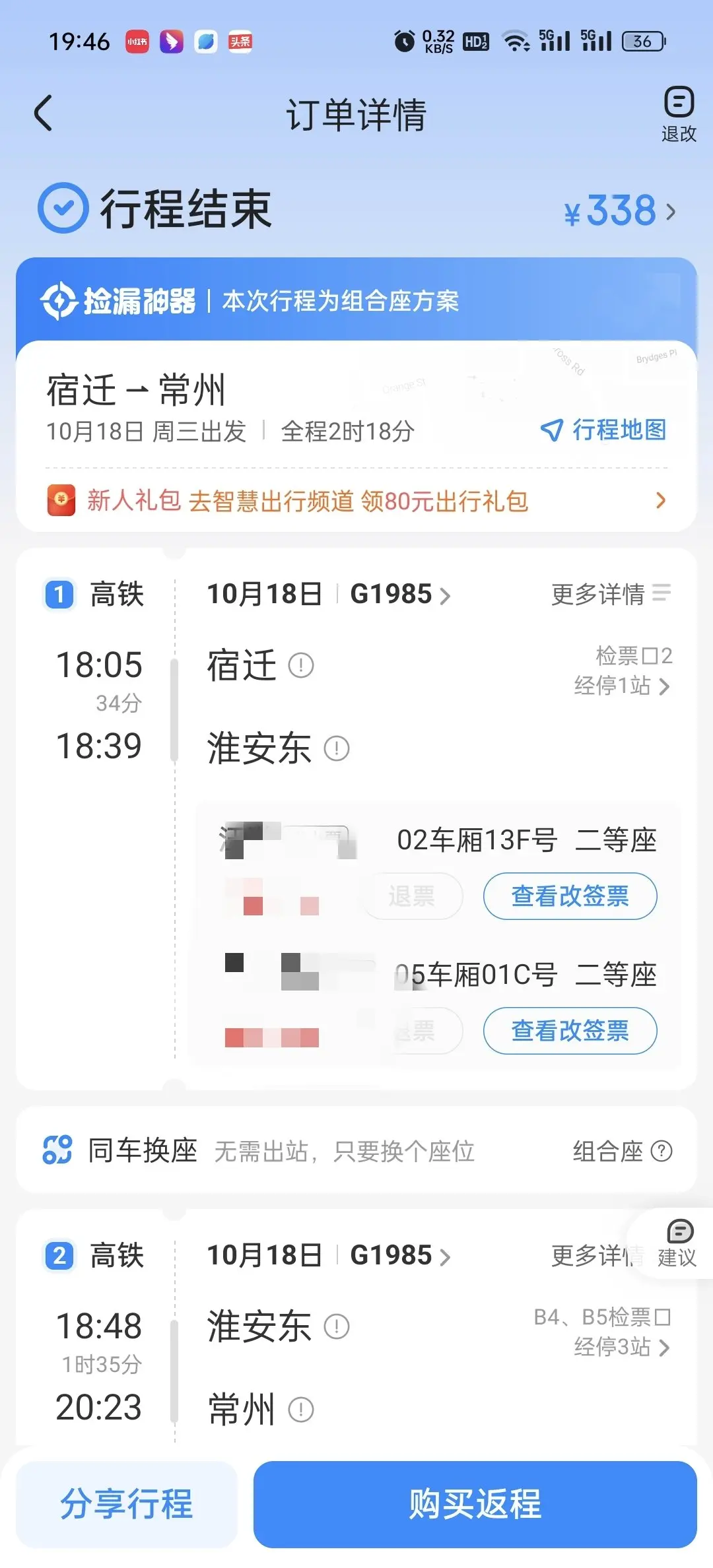Claim the 新人礼包 80元 travel gift banner
713x1568 pixels.
pyautogui.click(x=356, y=501)
